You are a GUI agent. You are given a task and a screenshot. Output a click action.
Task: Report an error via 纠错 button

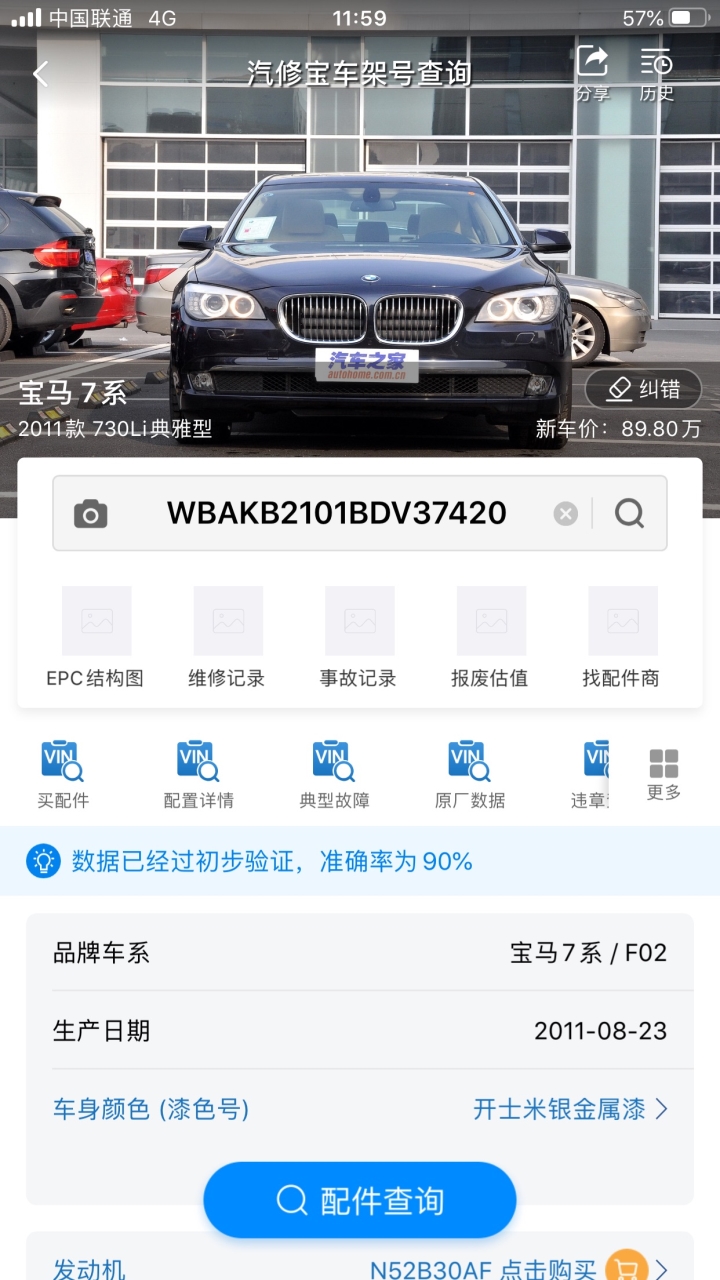pyautogui.click(x=644, y=389)
